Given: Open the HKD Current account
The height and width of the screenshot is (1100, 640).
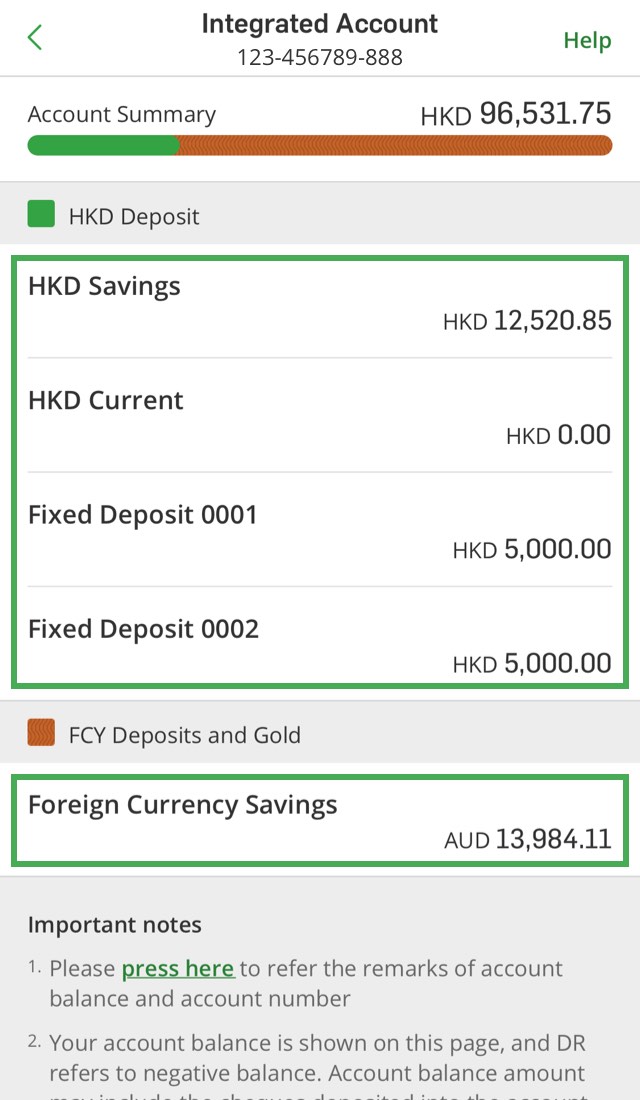Looking at the screenshot, I should [320, 416].
